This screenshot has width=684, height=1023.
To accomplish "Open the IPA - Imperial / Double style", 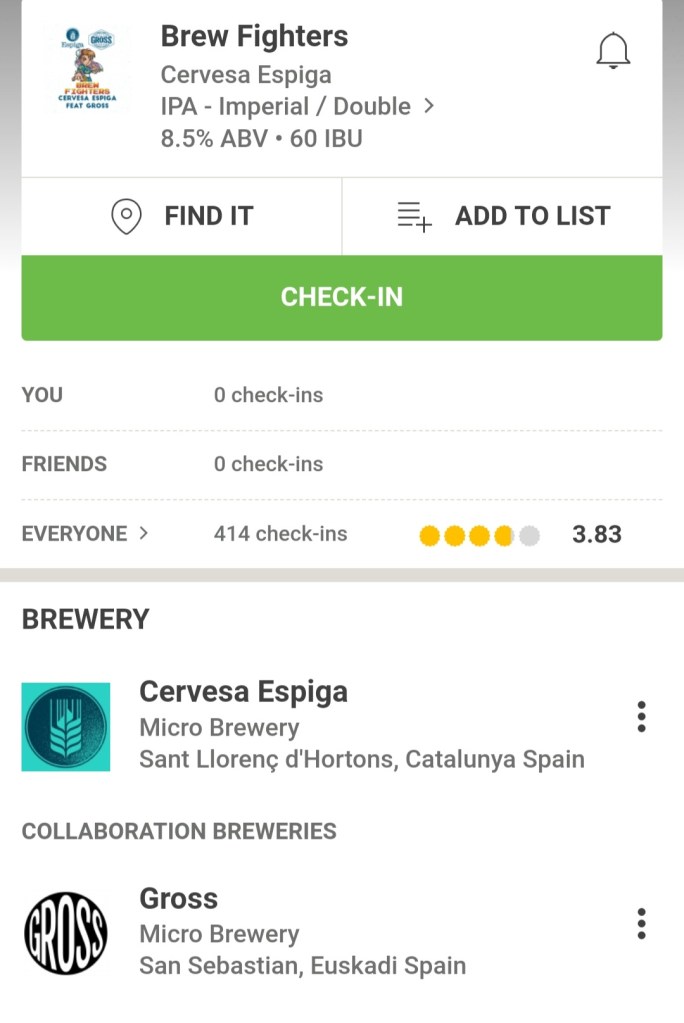I will [297, 106].
